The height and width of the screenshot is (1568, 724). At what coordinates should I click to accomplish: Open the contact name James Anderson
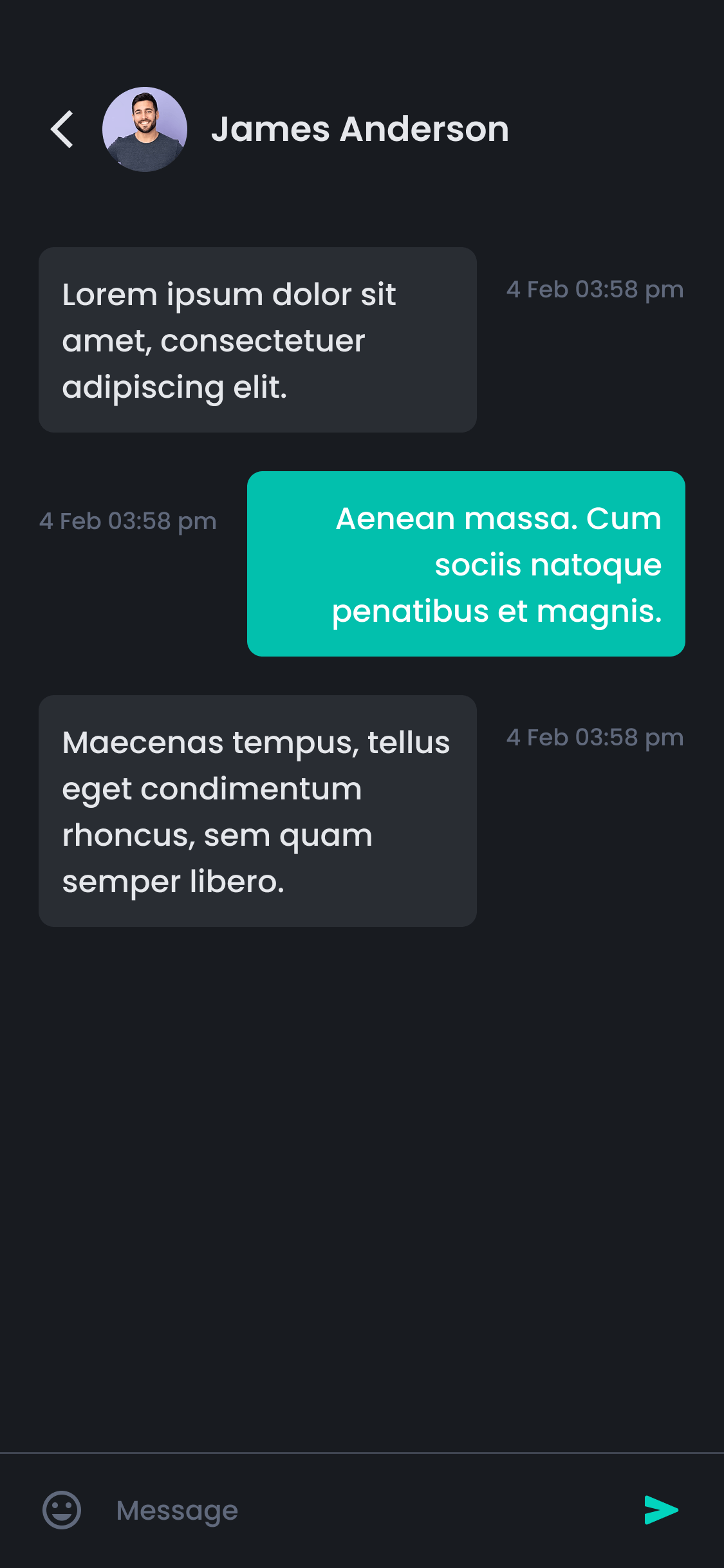tap(360, 129)
